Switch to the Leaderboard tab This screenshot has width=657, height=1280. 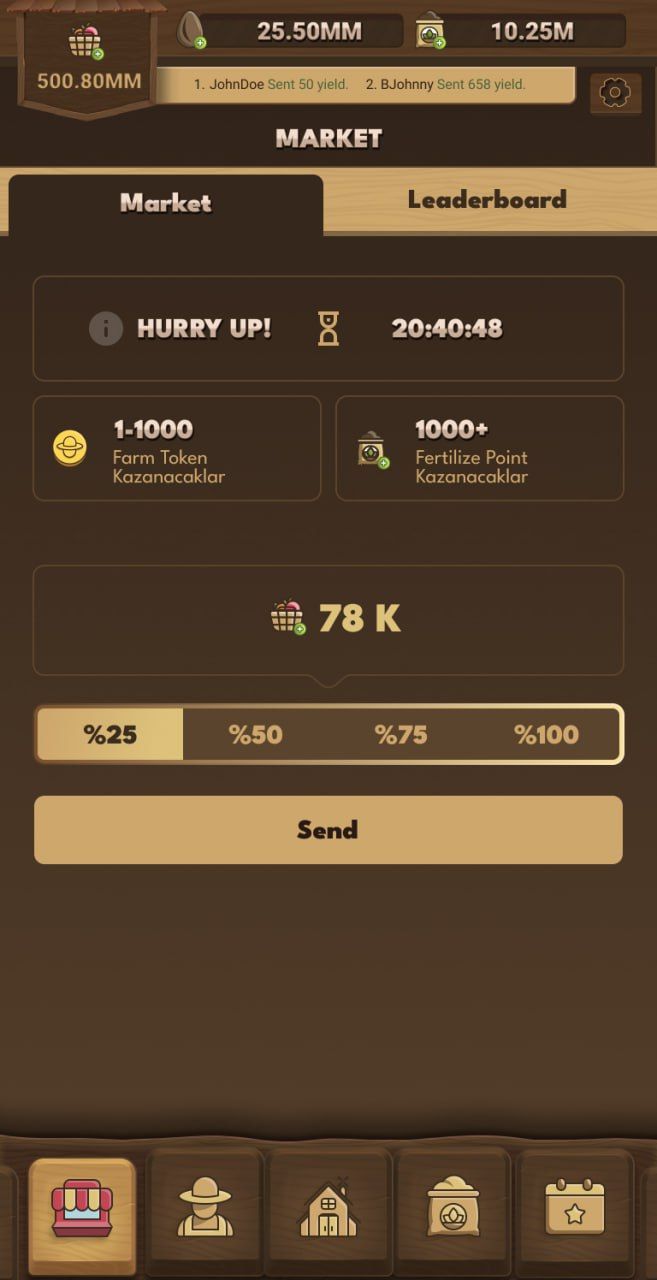tap(487, 200)
